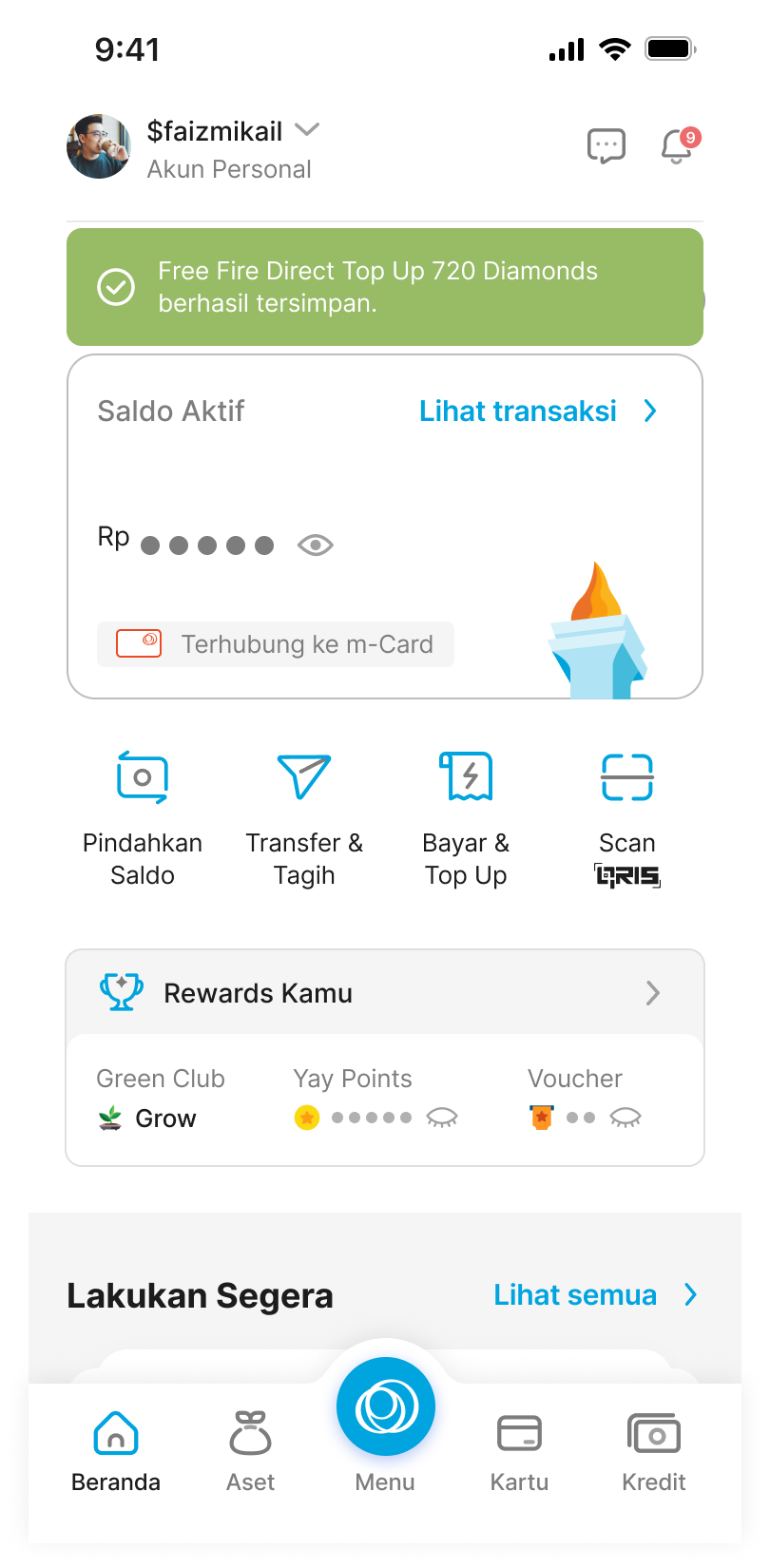Open Rewards Kamu section
The height and width of the screenshot is (1568, 770).
click(x=385, y=993)
